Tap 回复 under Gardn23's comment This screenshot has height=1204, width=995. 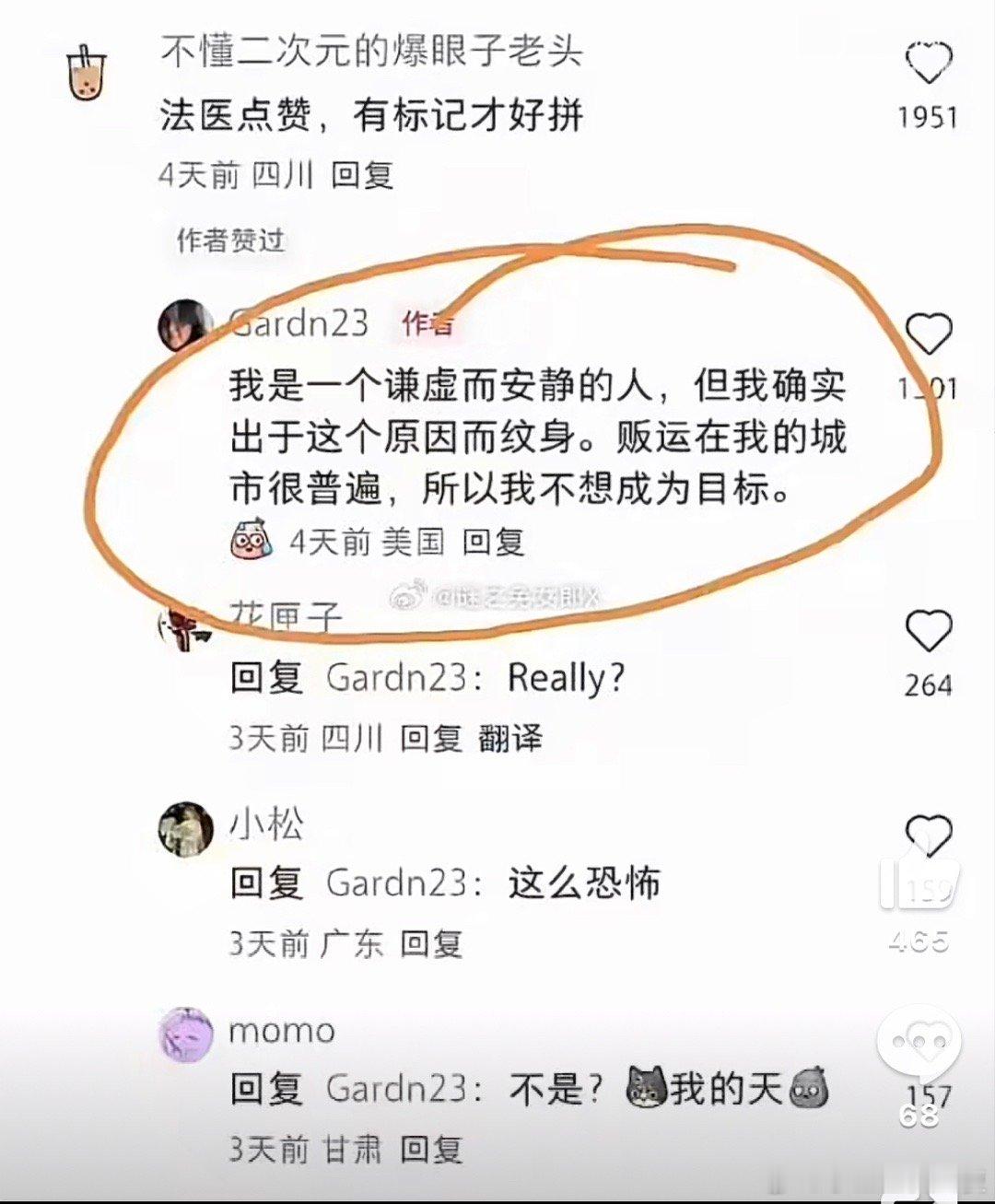tap(495, 544)
